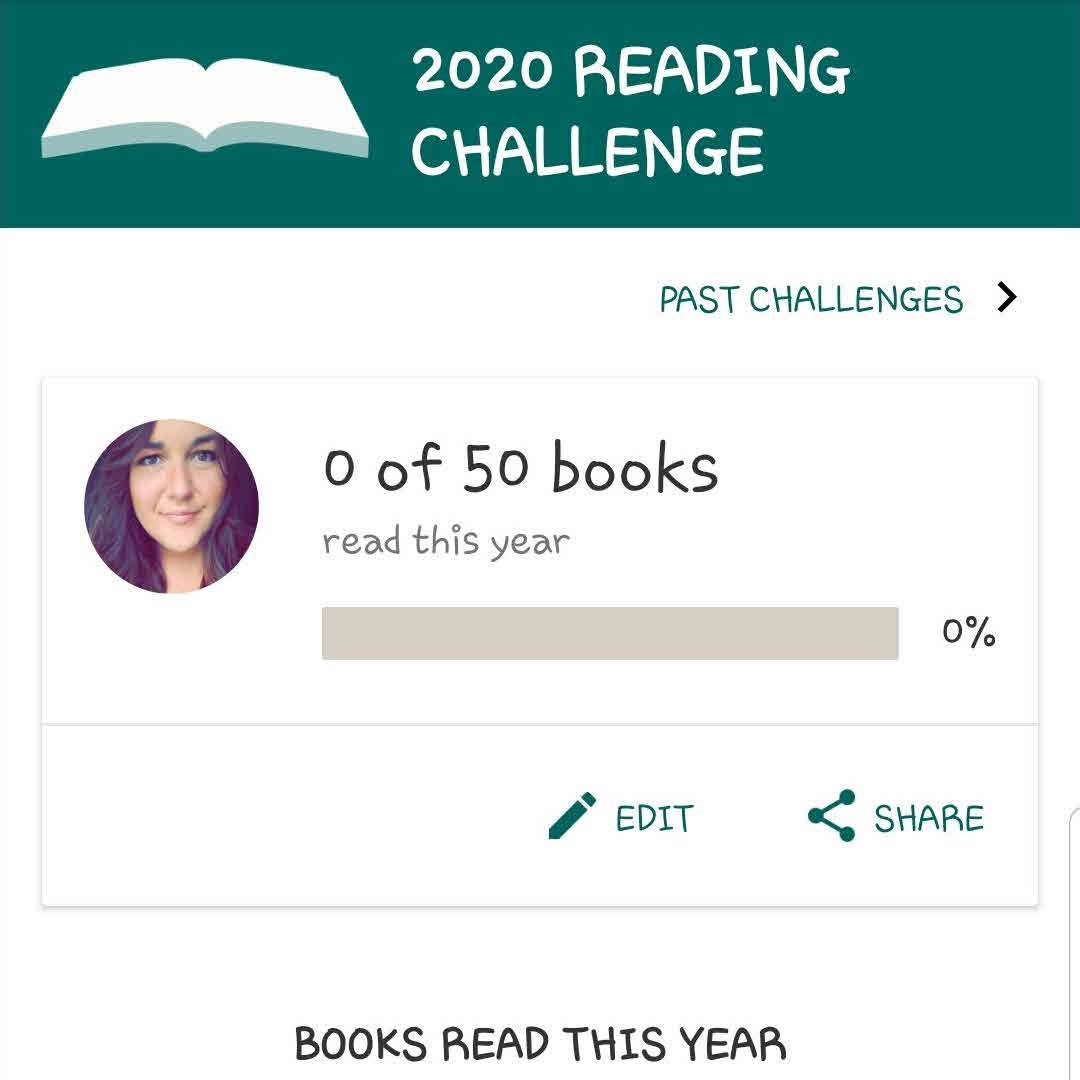The width and height of the screenshot is (1080, 1080).
Task: Tap the profile picture in the challenge card
Action: [x=172, y=506]
